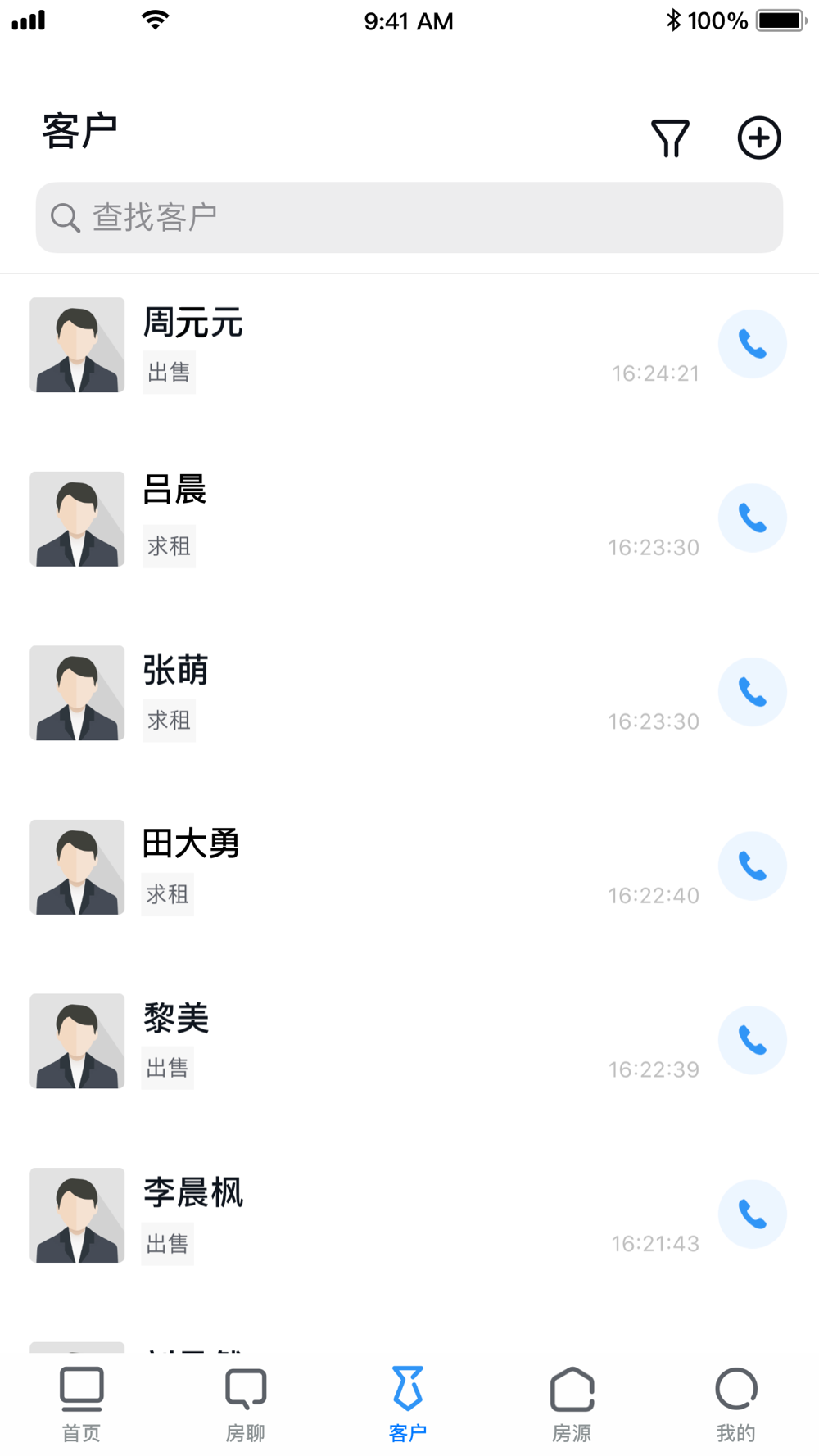Call customer 周元元
819x1456 pixels.
752,344
